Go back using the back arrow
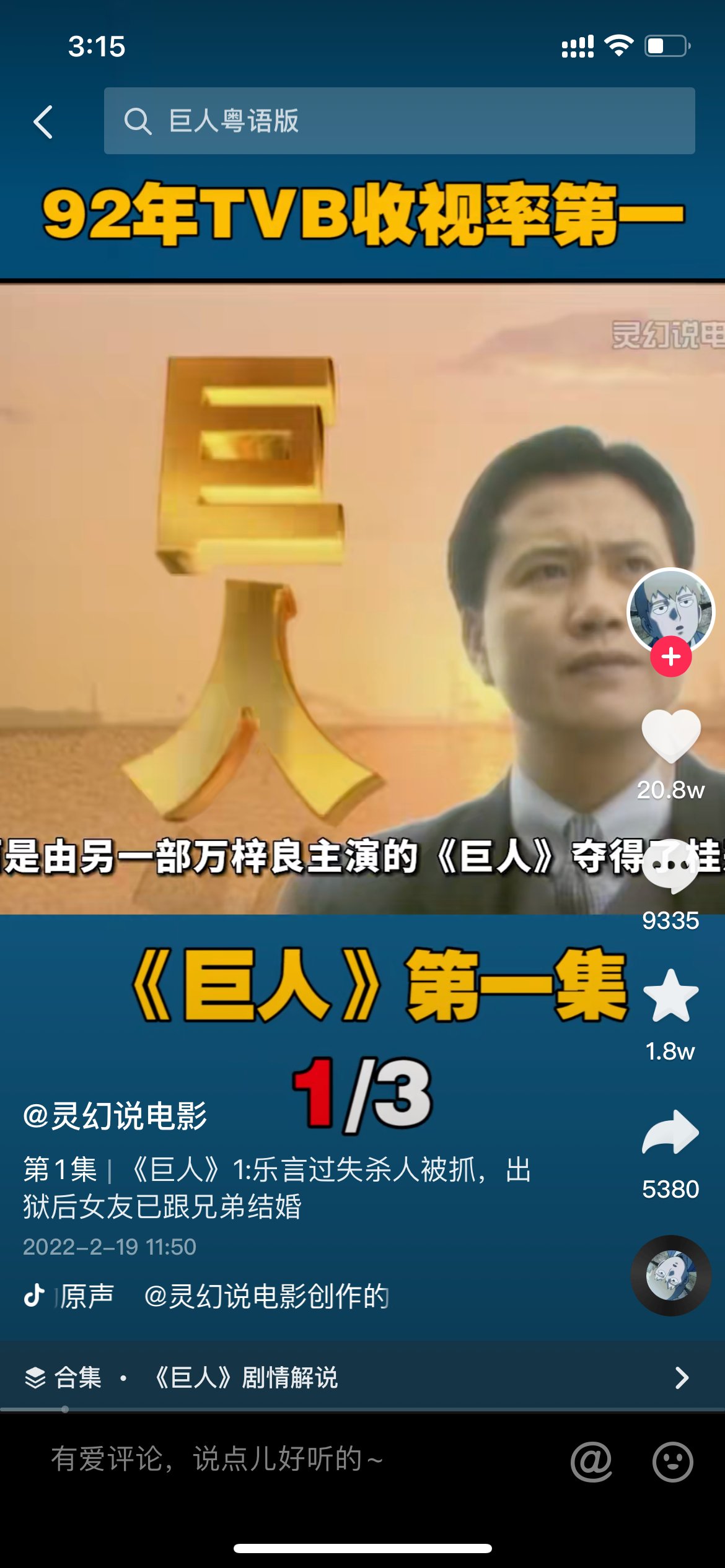Image resolution: width=725 pixels, height=1568 pixels. 43,121
